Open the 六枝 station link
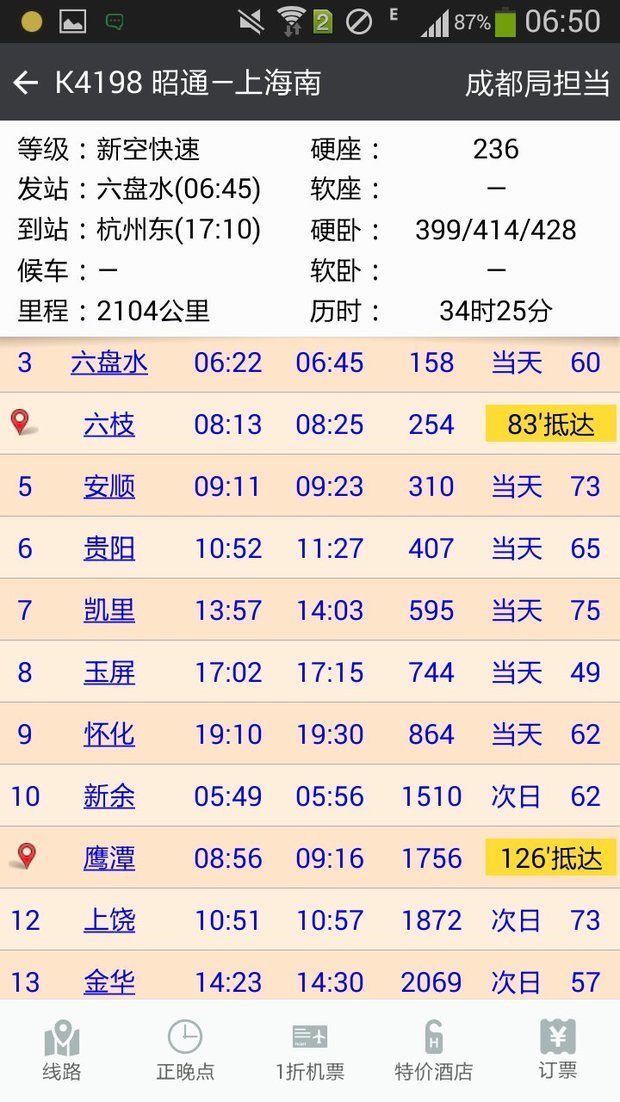Viewport: 620px width, 1102px height. (x=109, y=425)
